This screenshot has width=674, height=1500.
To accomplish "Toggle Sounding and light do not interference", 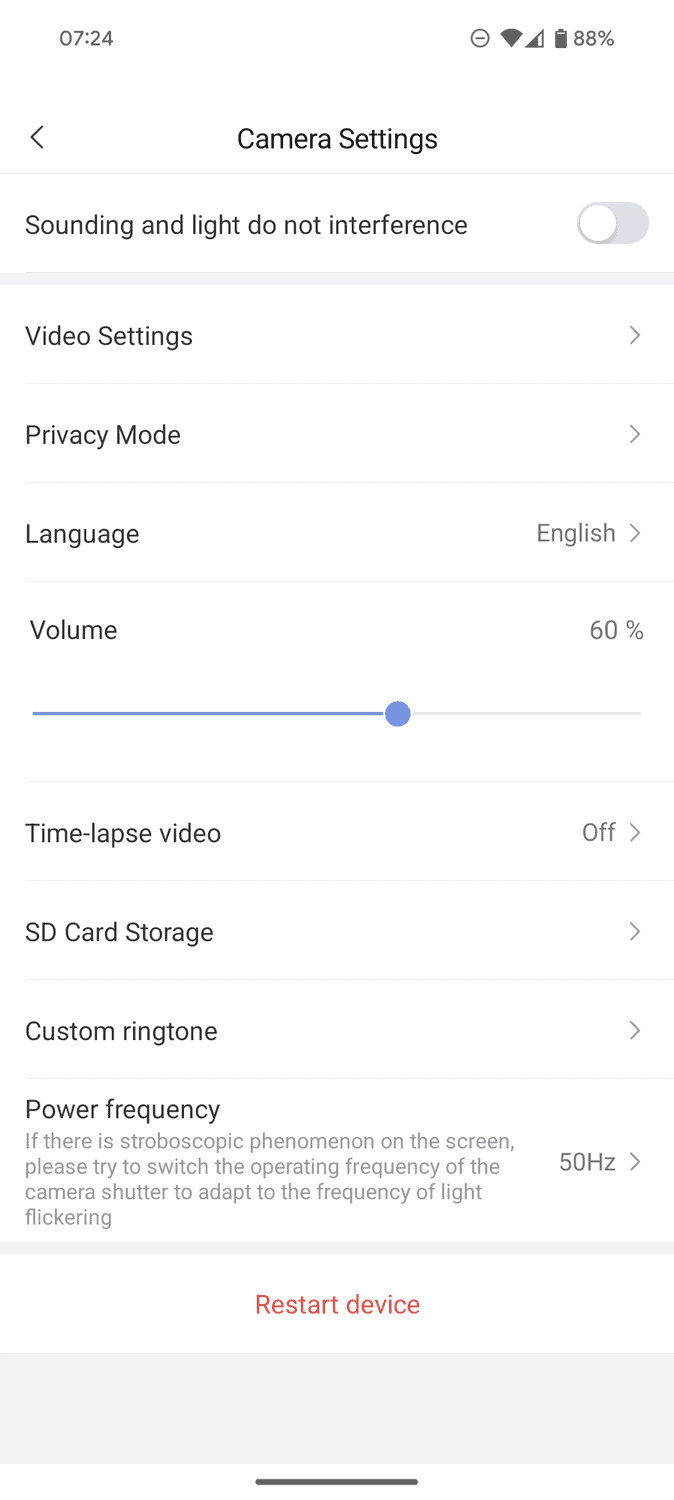I will pos(612,224).
